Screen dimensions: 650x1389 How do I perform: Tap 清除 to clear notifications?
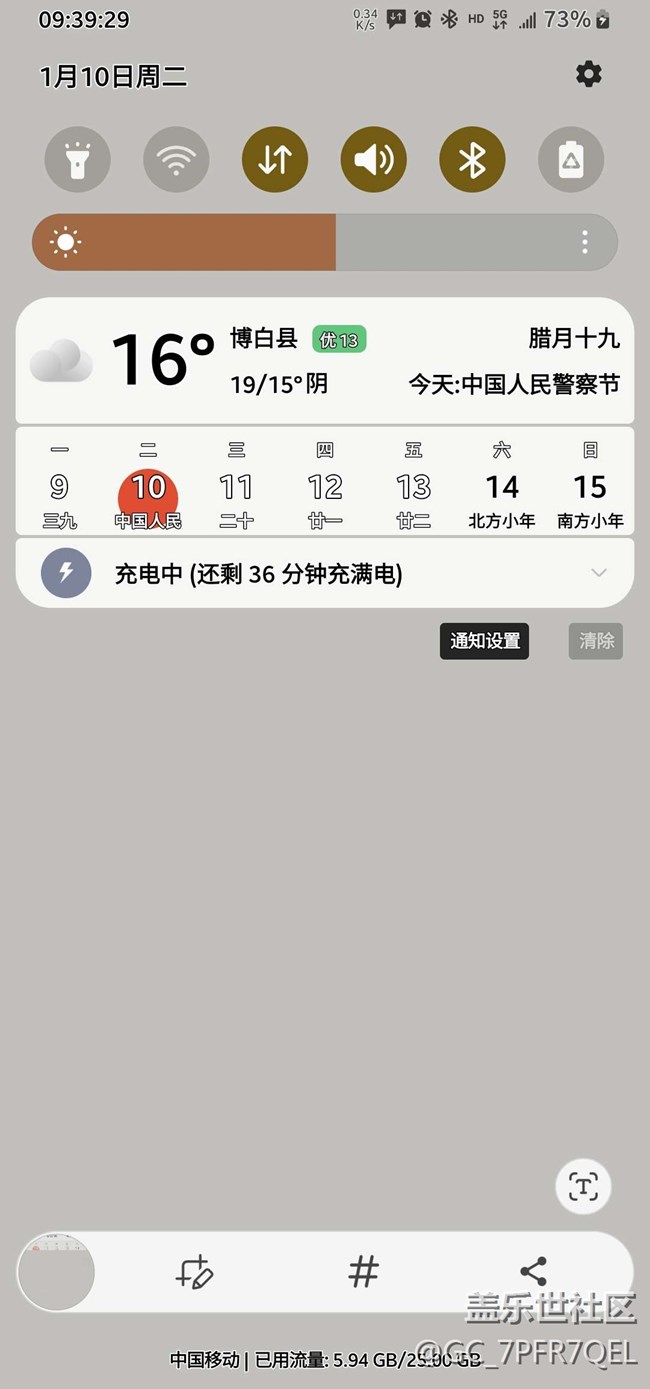(596, 641)
